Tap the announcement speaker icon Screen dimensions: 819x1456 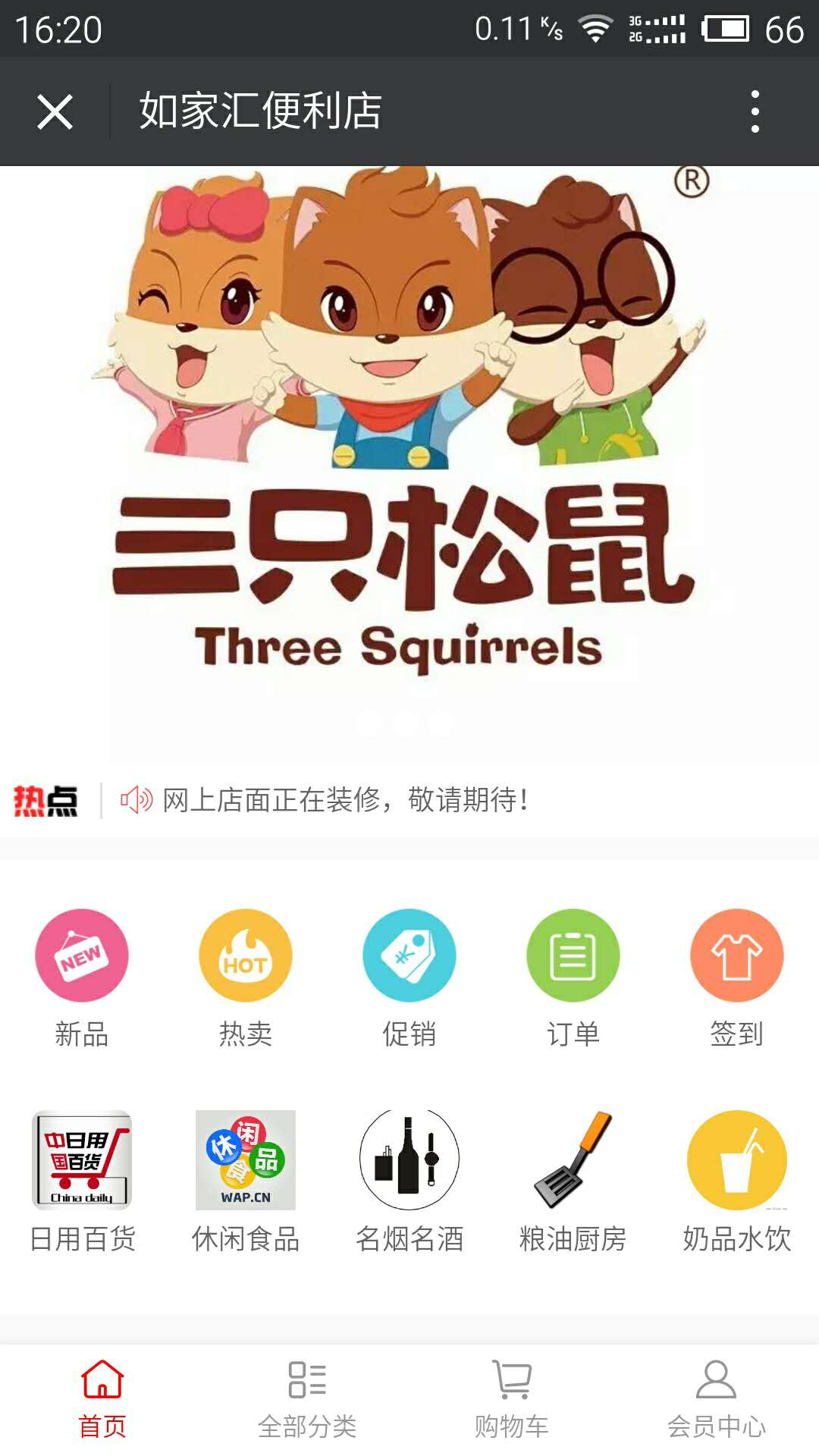pyautogui.click(x=135, y=800)
